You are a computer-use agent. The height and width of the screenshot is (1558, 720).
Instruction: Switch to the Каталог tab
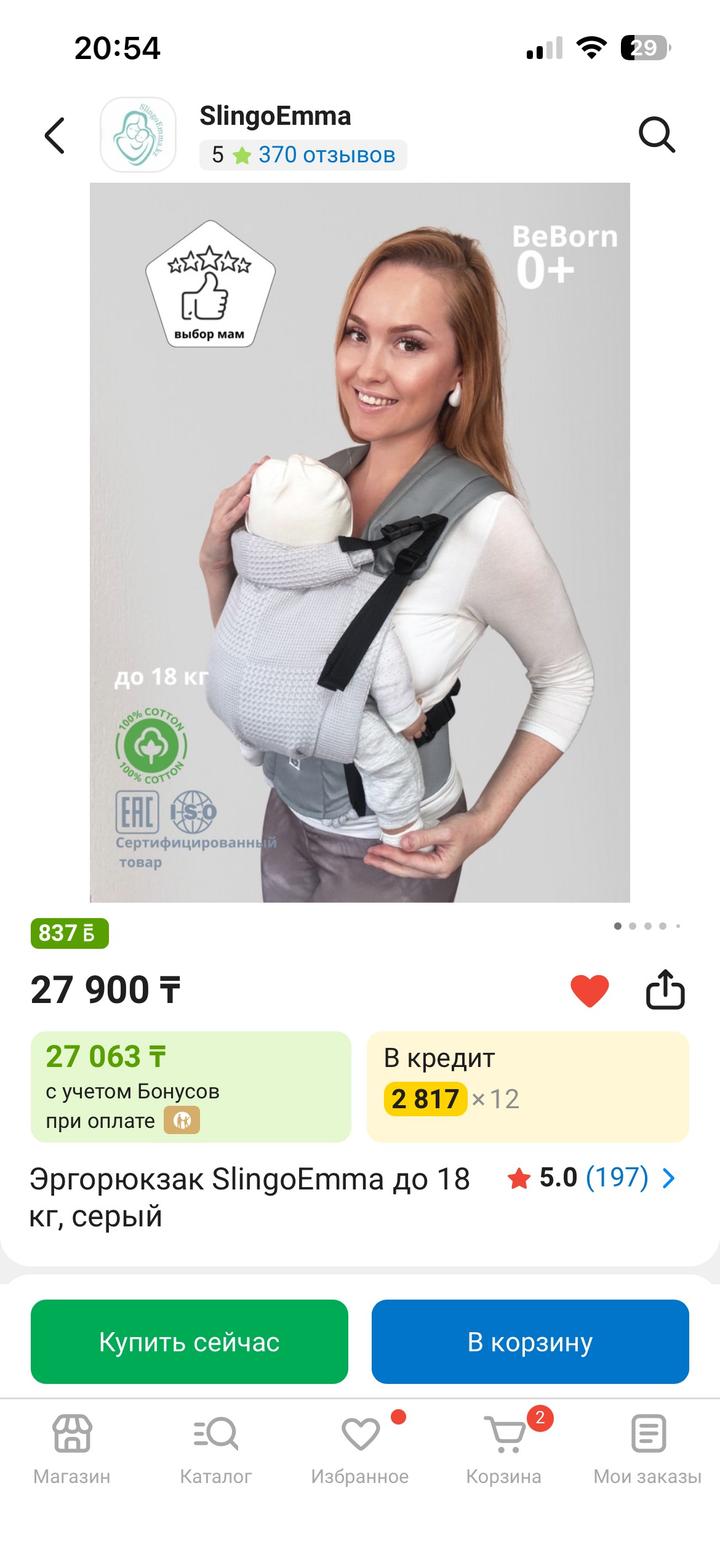(216, 1448)
